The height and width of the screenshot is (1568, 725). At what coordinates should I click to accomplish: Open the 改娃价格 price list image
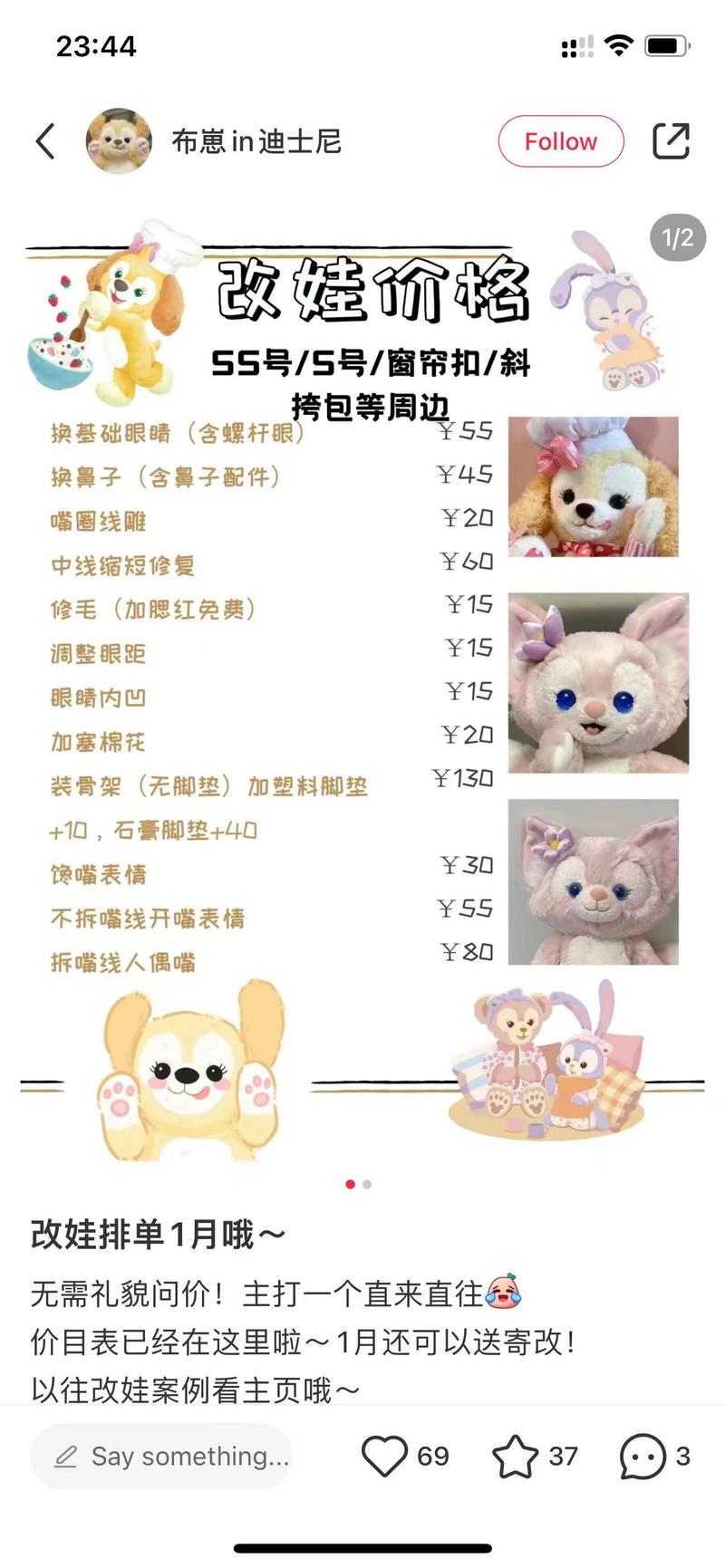click(x=362, y=688)
